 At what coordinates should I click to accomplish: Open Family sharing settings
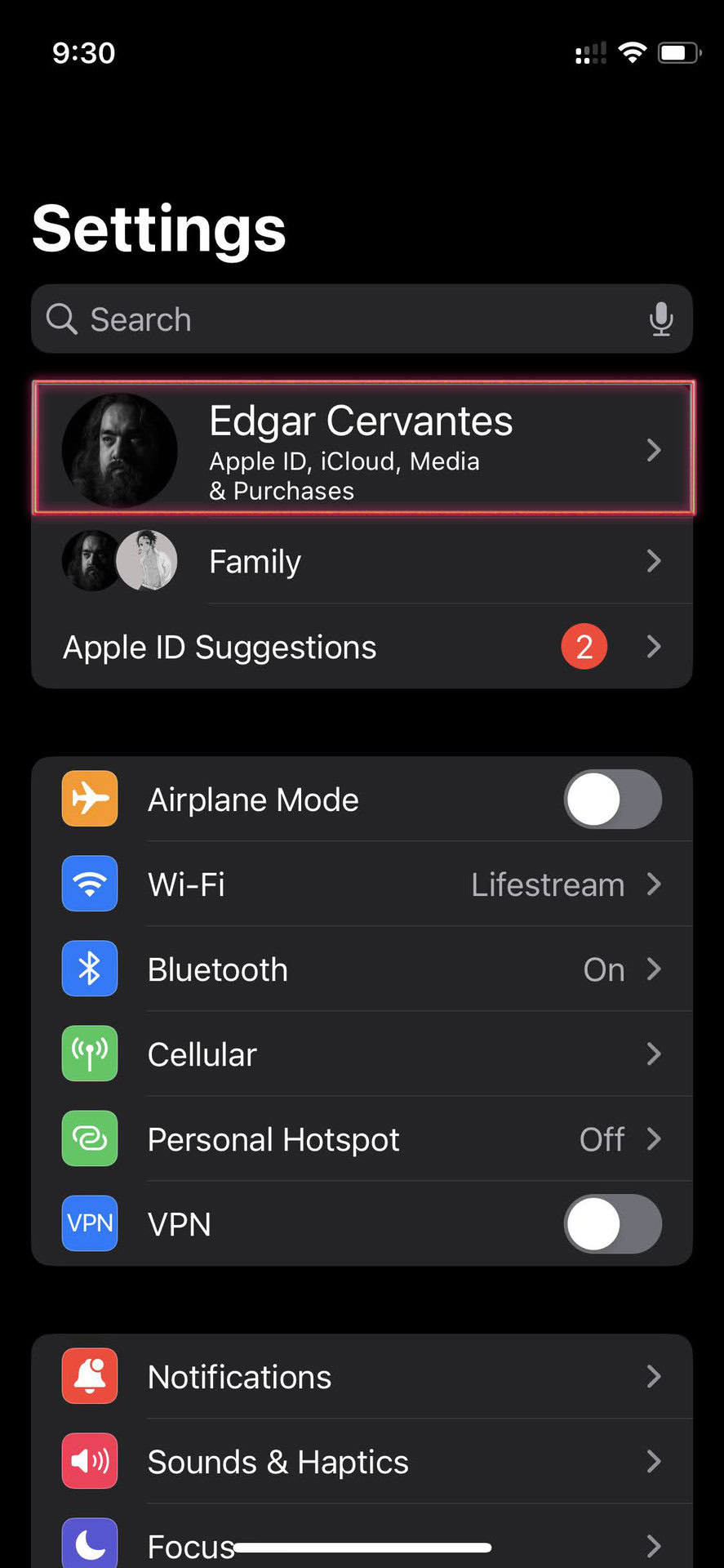(x=362, y=561)
